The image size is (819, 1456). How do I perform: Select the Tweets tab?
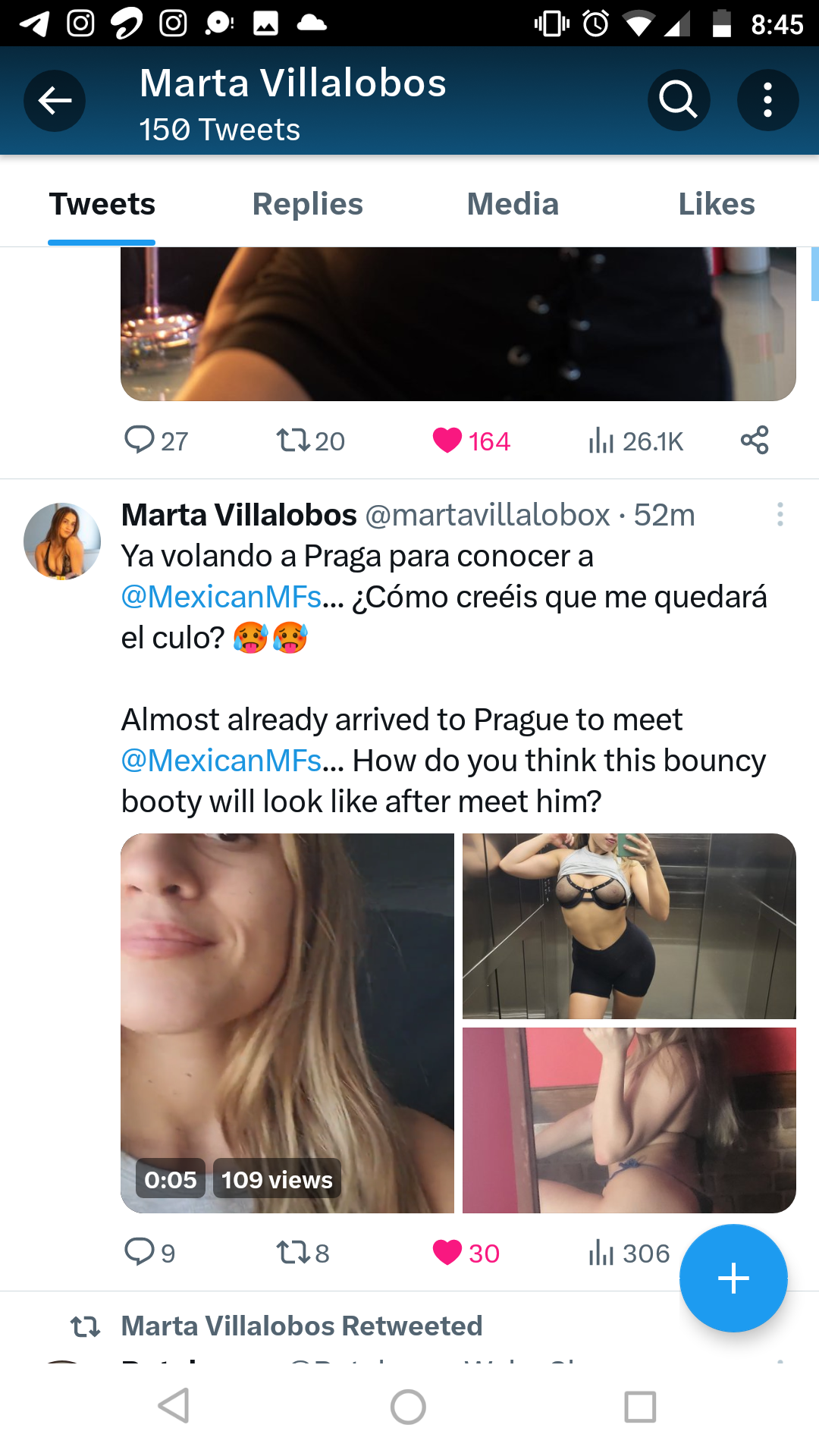102,204
